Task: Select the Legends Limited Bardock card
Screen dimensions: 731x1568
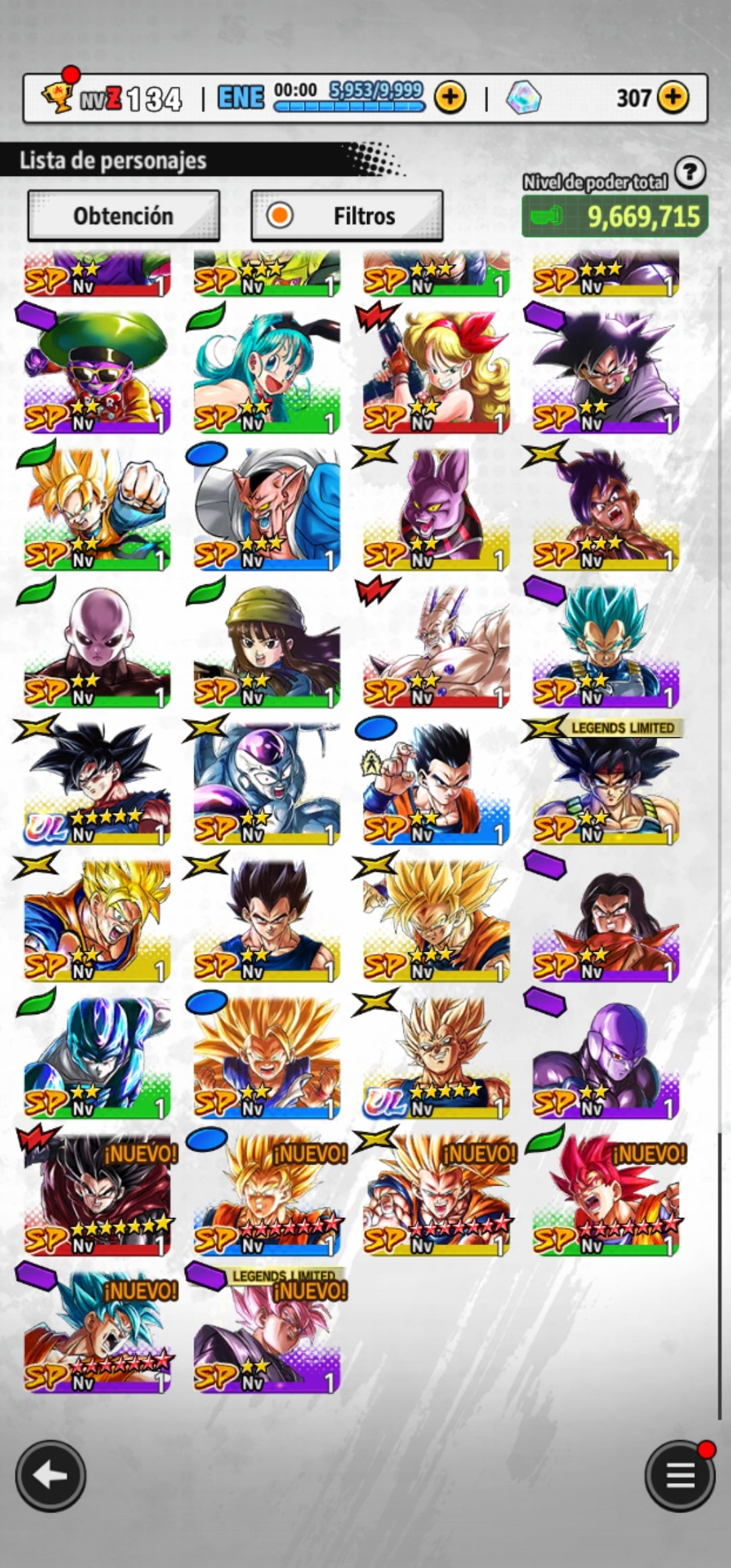Action: click(x=605, y=782)
